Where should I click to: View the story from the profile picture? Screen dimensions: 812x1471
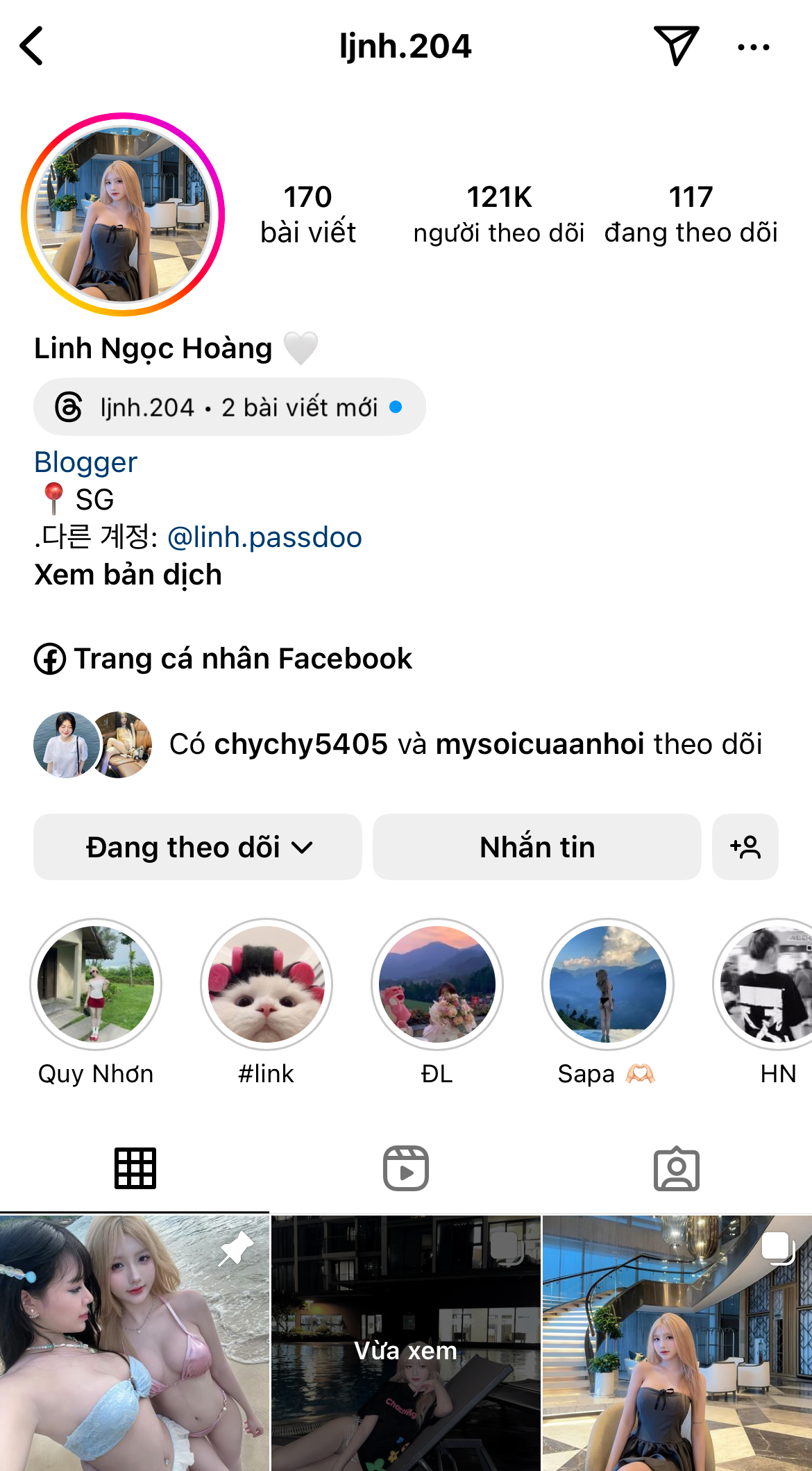pyautogui.click(x=123, y=214)
